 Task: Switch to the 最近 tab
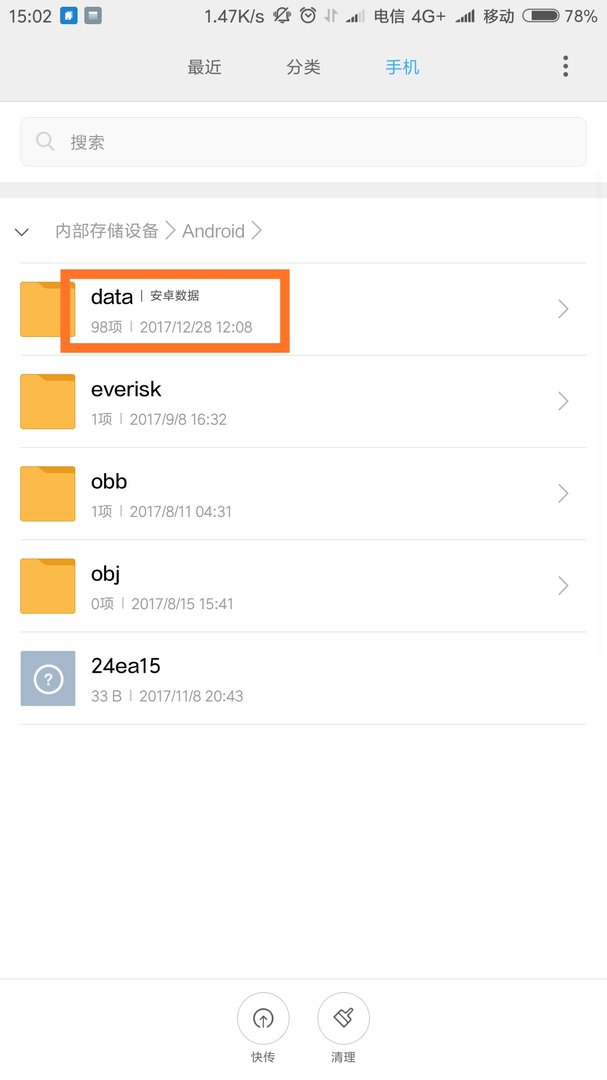pos(204,67)
